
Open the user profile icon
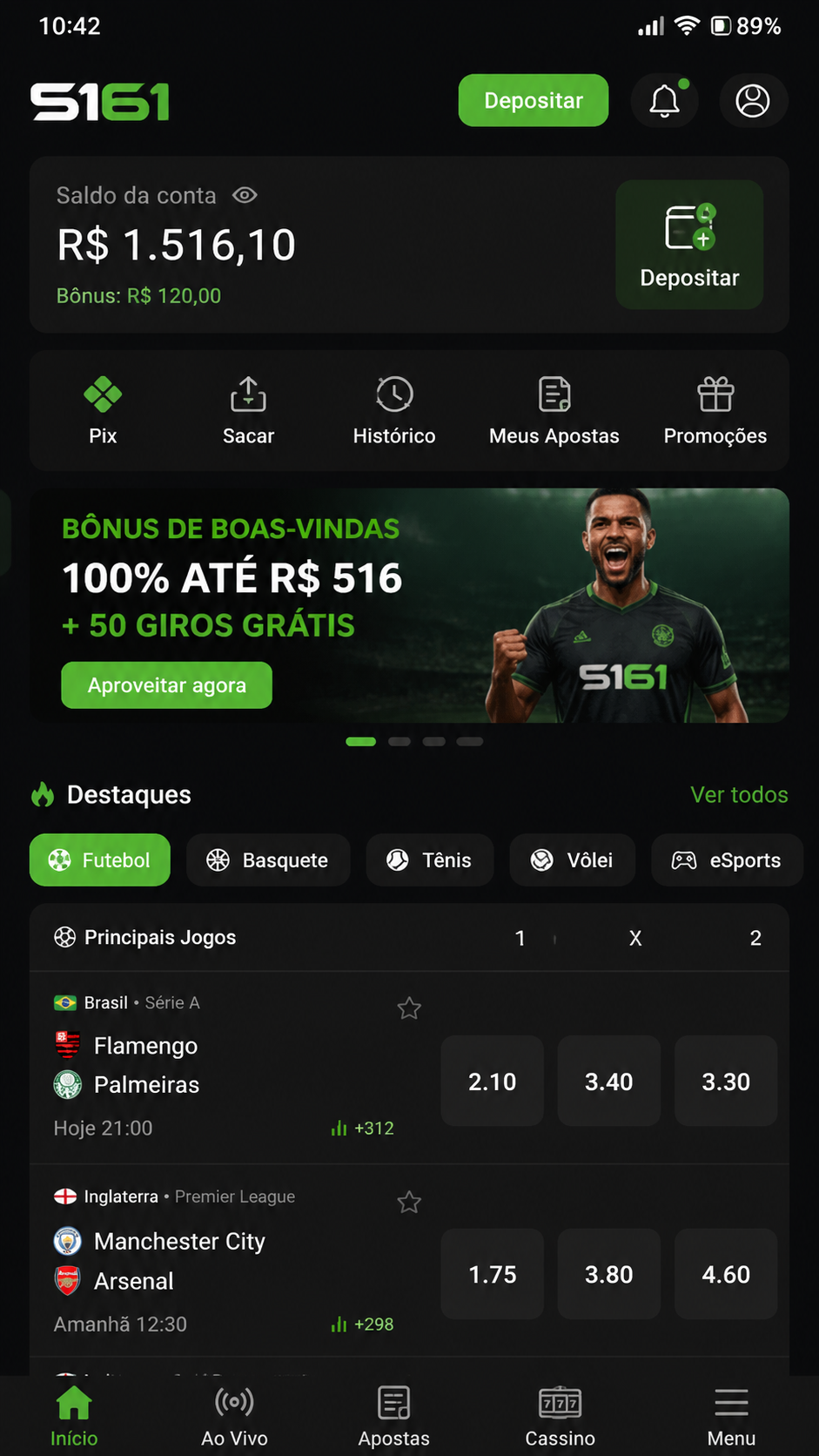point(753,101)
